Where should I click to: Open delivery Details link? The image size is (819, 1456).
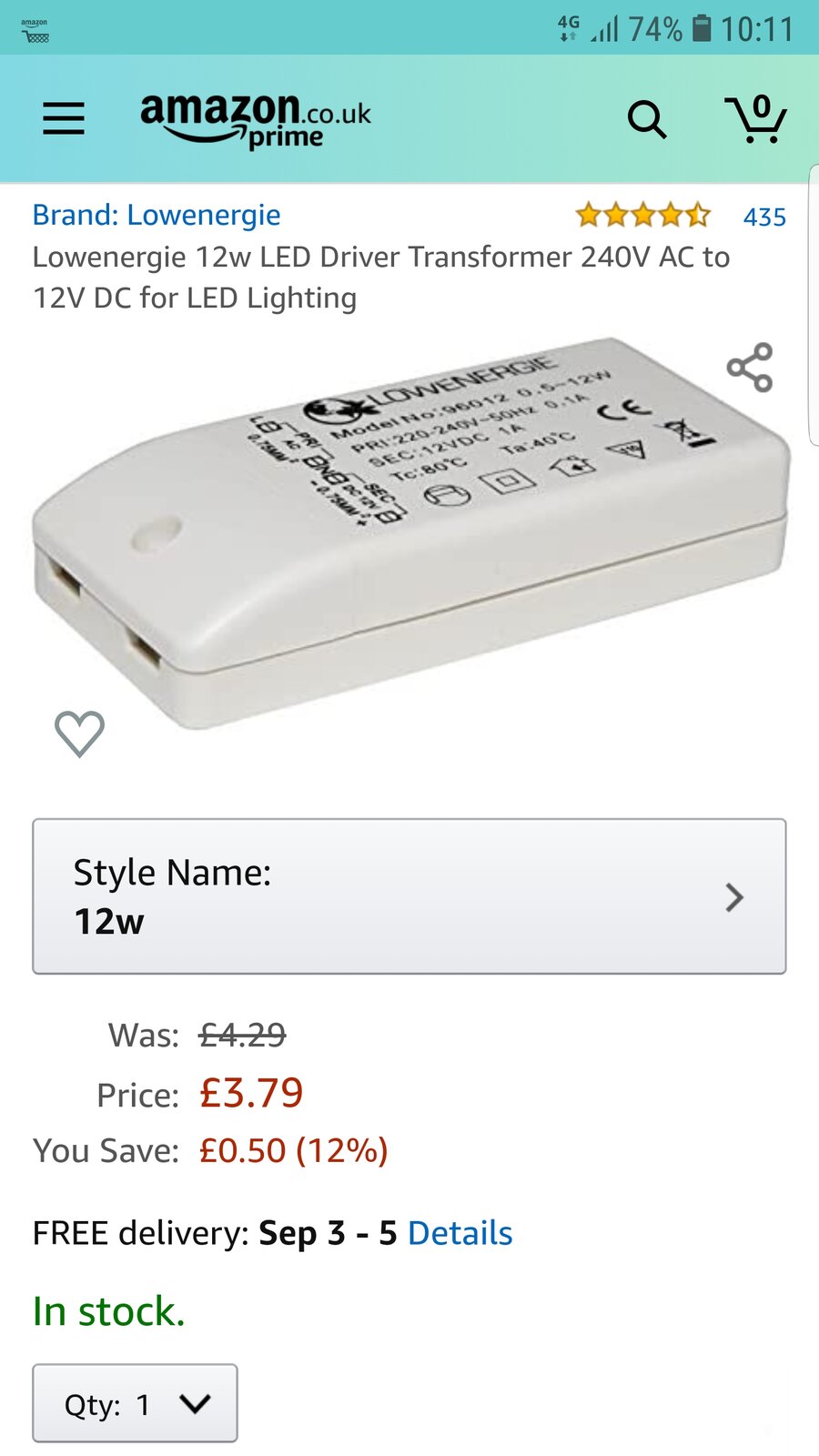pos(460,1233)
